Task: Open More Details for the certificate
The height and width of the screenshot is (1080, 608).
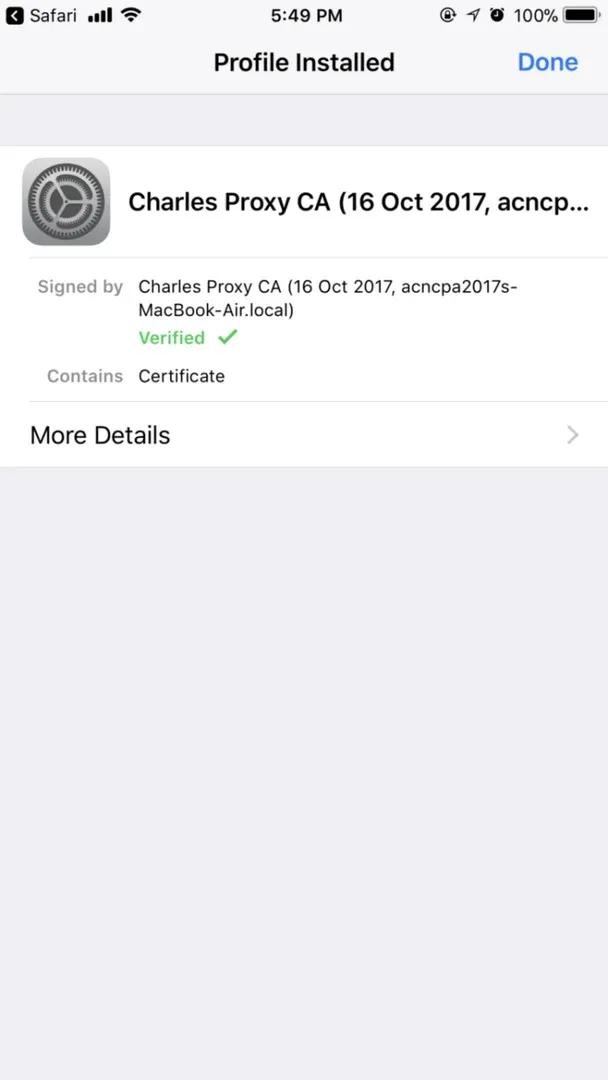Action: 304,435
